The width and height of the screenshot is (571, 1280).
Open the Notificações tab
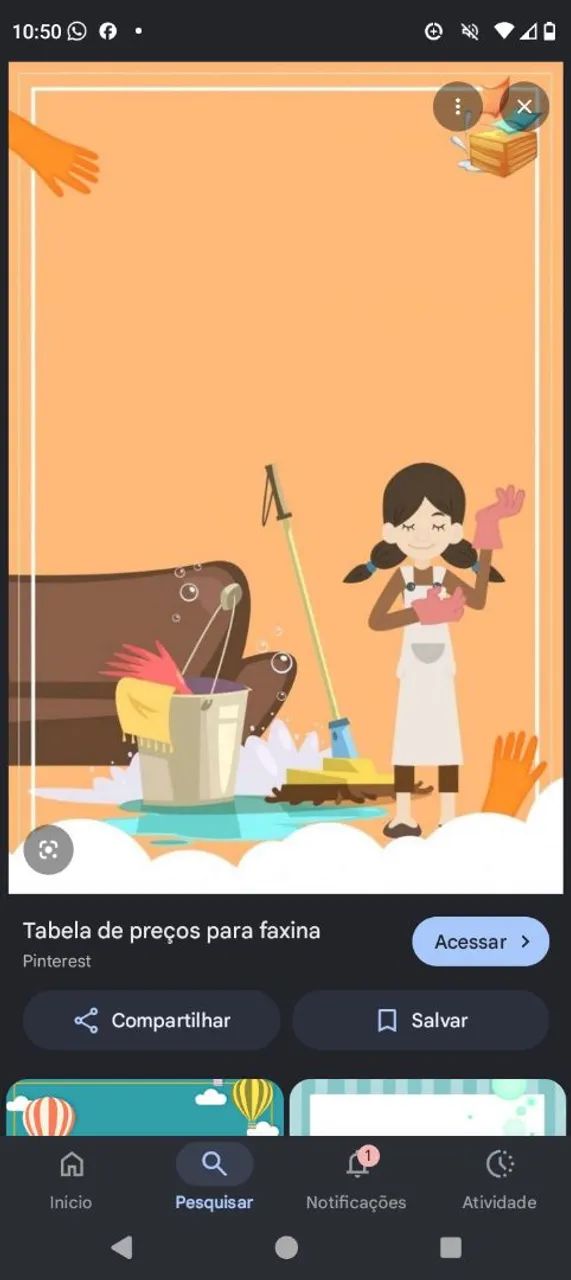tap(356, 1180)
